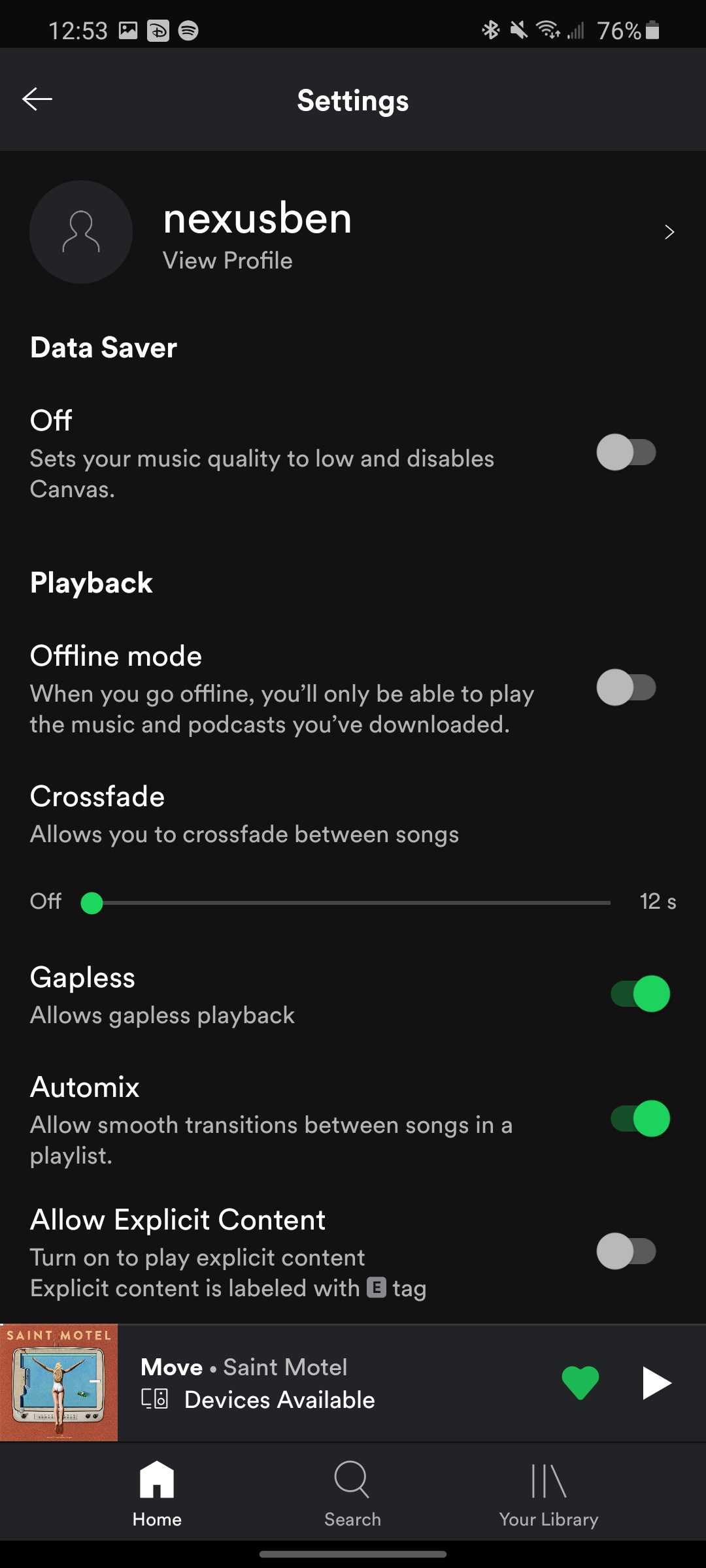
Task: Turn off the Automix toggle
Action: click(640, 1119)
